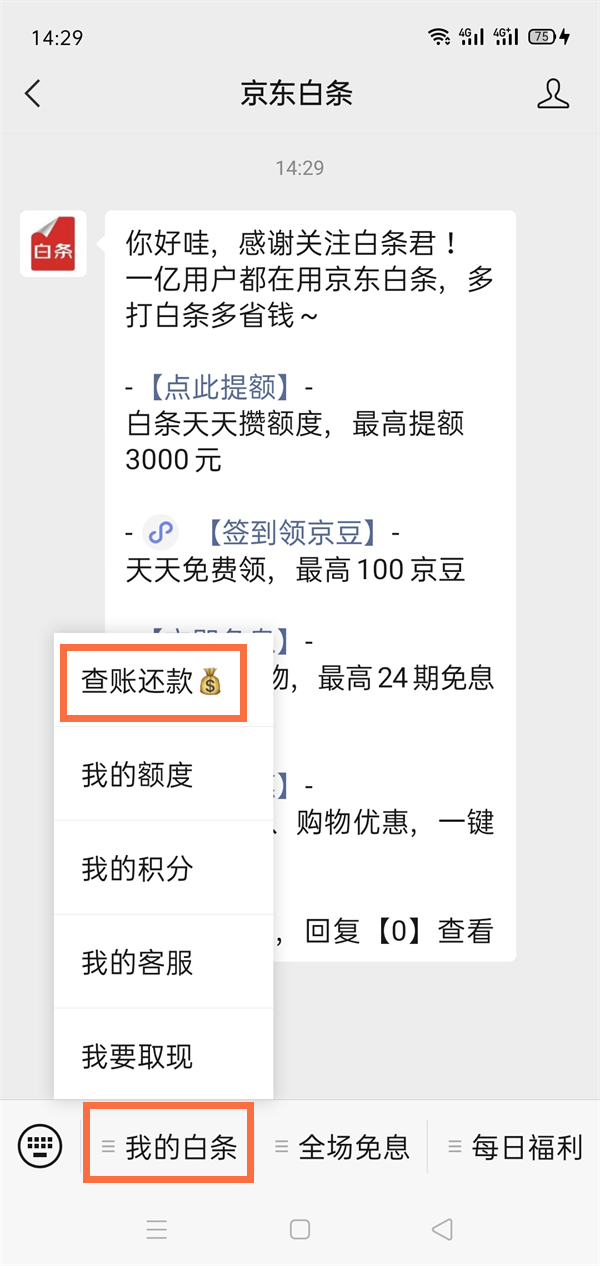Image resolution: width=600 pixels, height=1266 pixels.
Task: Go back using the top-left arrow
Action: click(33, 94)
